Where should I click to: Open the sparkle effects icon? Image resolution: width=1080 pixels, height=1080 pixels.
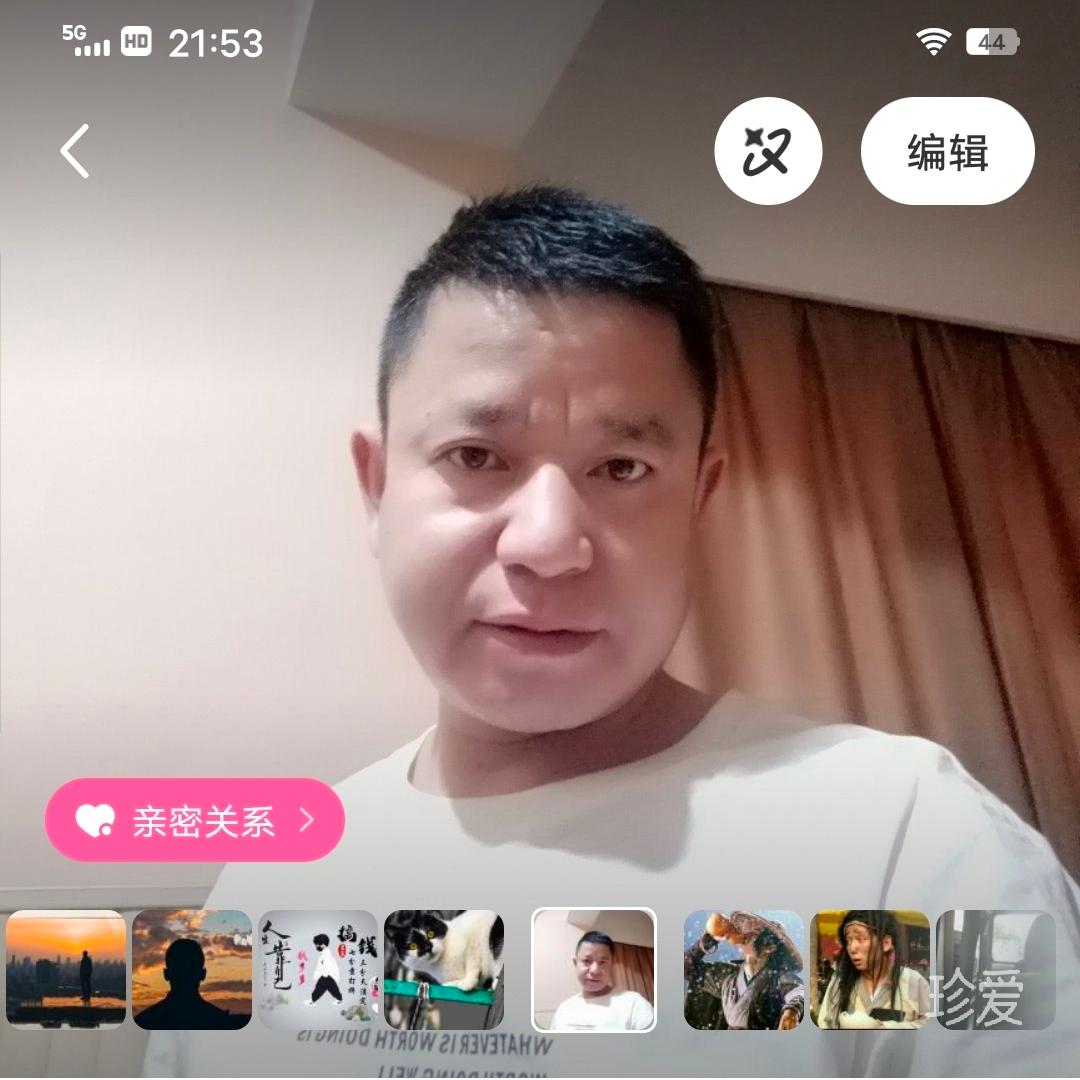pos(768,151)
